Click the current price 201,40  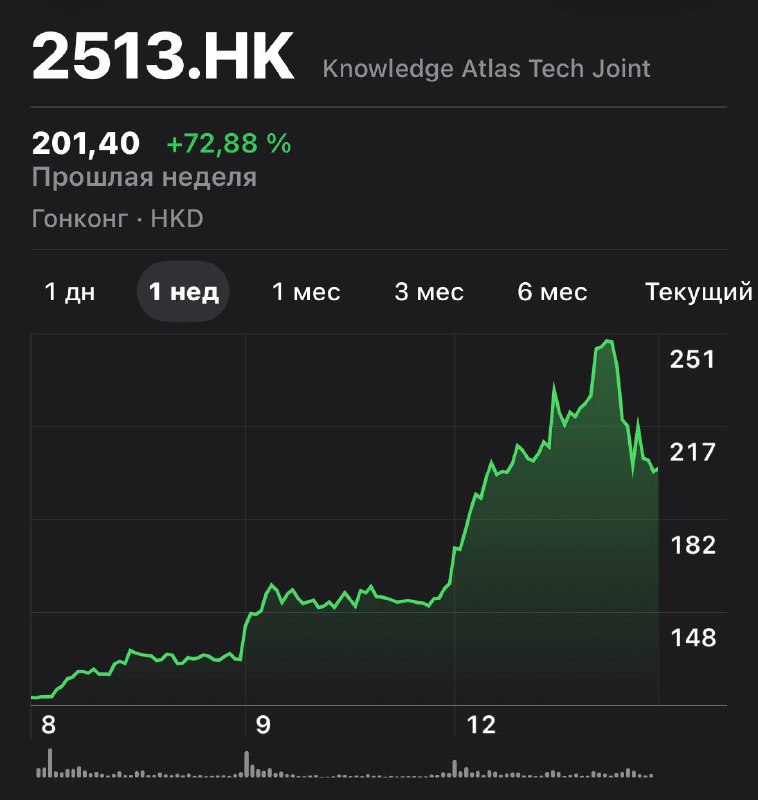[x=86, y=143]
